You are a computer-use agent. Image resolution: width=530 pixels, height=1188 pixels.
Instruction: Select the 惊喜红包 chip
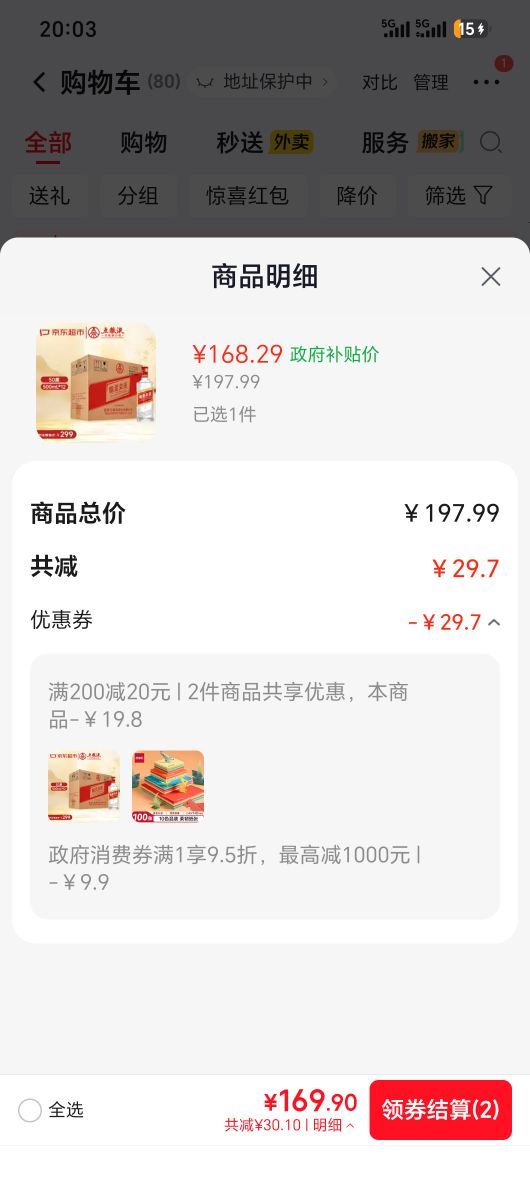pyautogui.click(x=248, y=196)
